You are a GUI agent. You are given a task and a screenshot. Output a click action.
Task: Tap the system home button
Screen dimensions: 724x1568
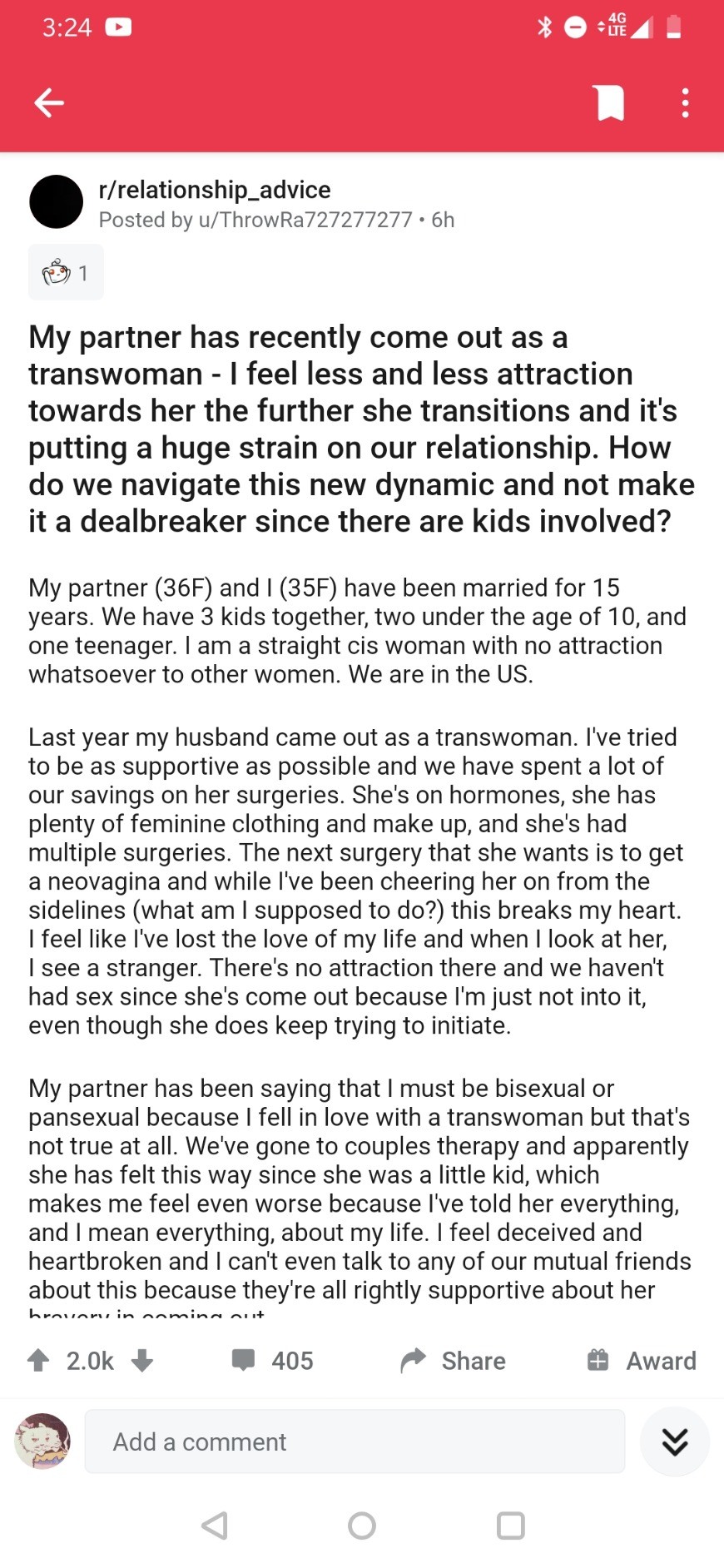coord(362,1526)
